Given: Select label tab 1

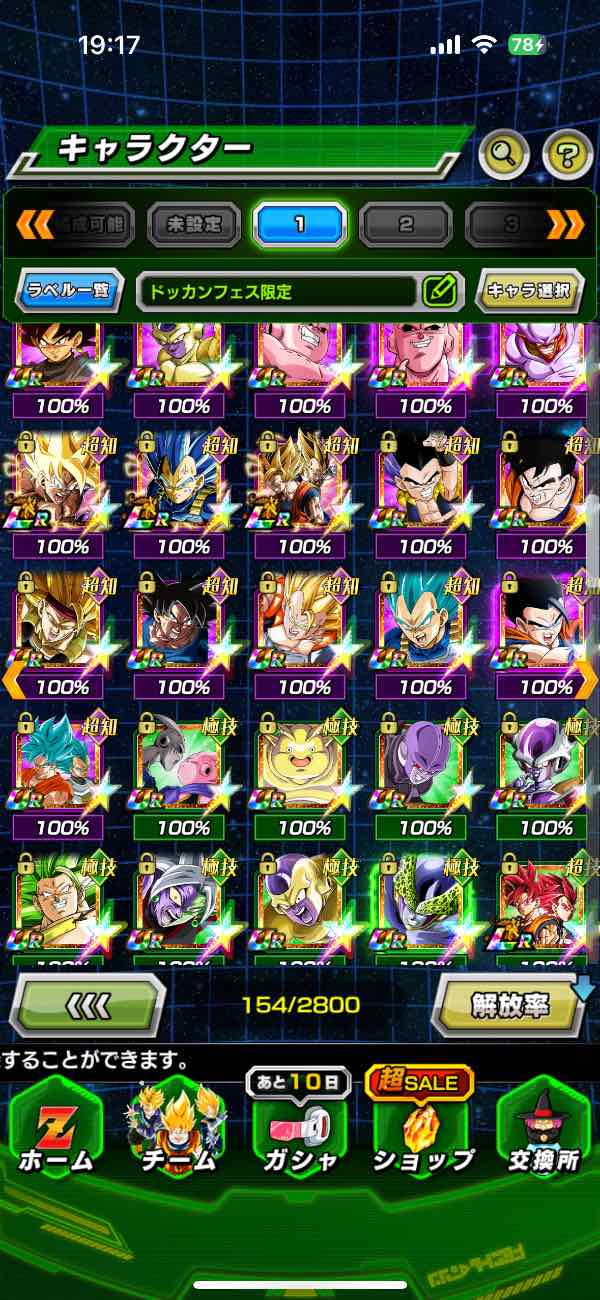Looking at the screenshot, I should pos(299,224).
